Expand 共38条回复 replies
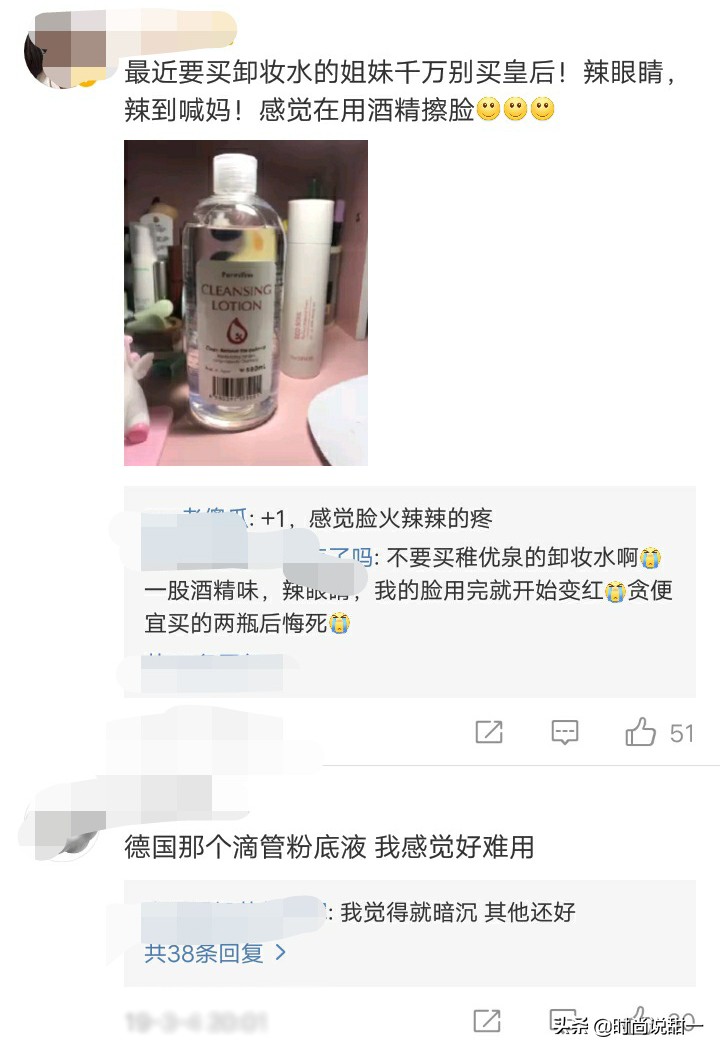Screen dimensions: 720x1052 pyautogui.click(x=215, y=953)
